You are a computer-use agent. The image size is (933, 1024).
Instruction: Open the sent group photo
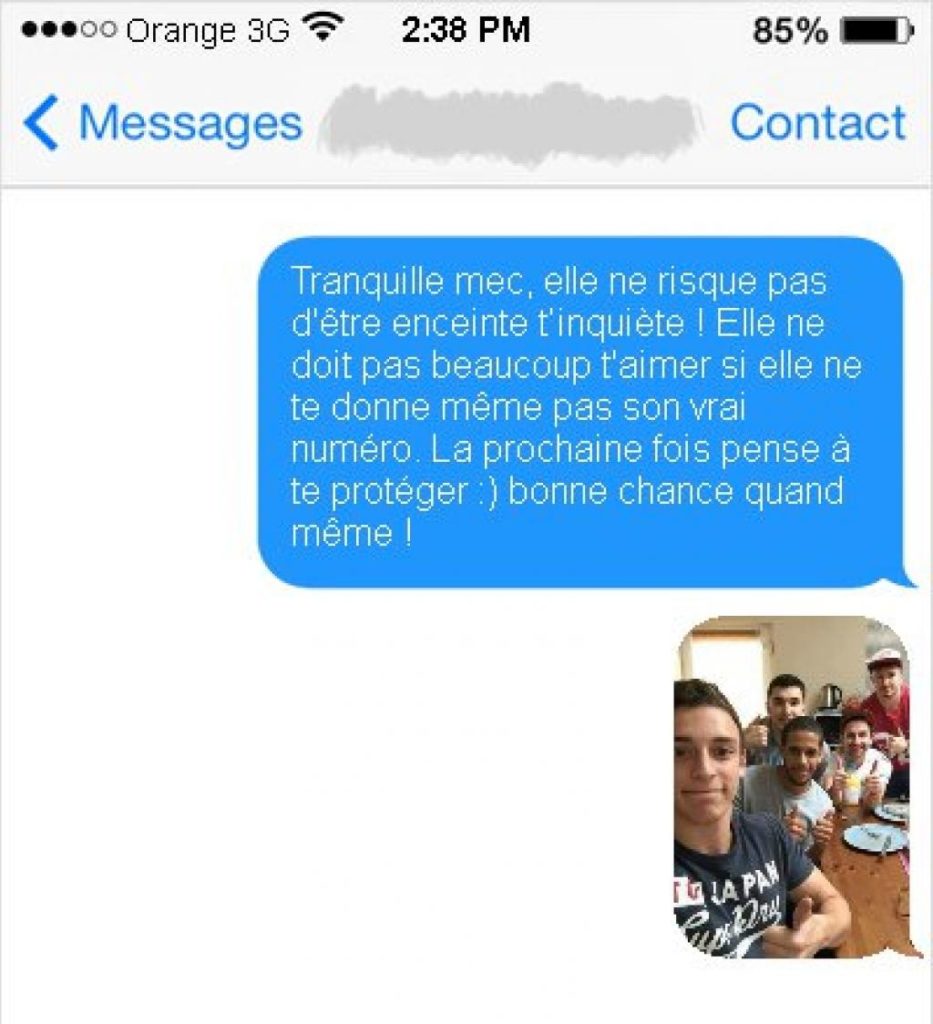pos(791,787)
